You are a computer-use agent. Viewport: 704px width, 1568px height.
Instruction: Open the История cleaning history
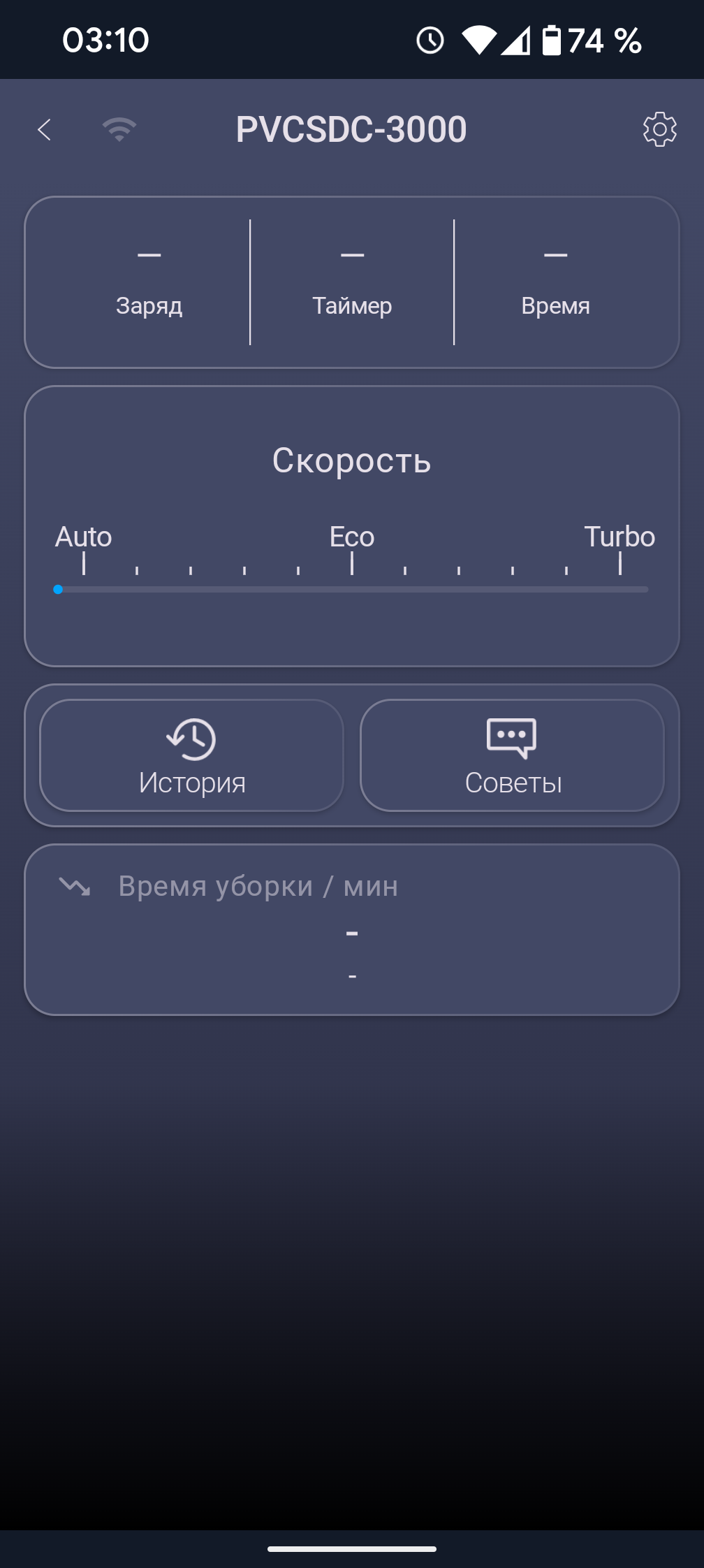click(191, 755)
